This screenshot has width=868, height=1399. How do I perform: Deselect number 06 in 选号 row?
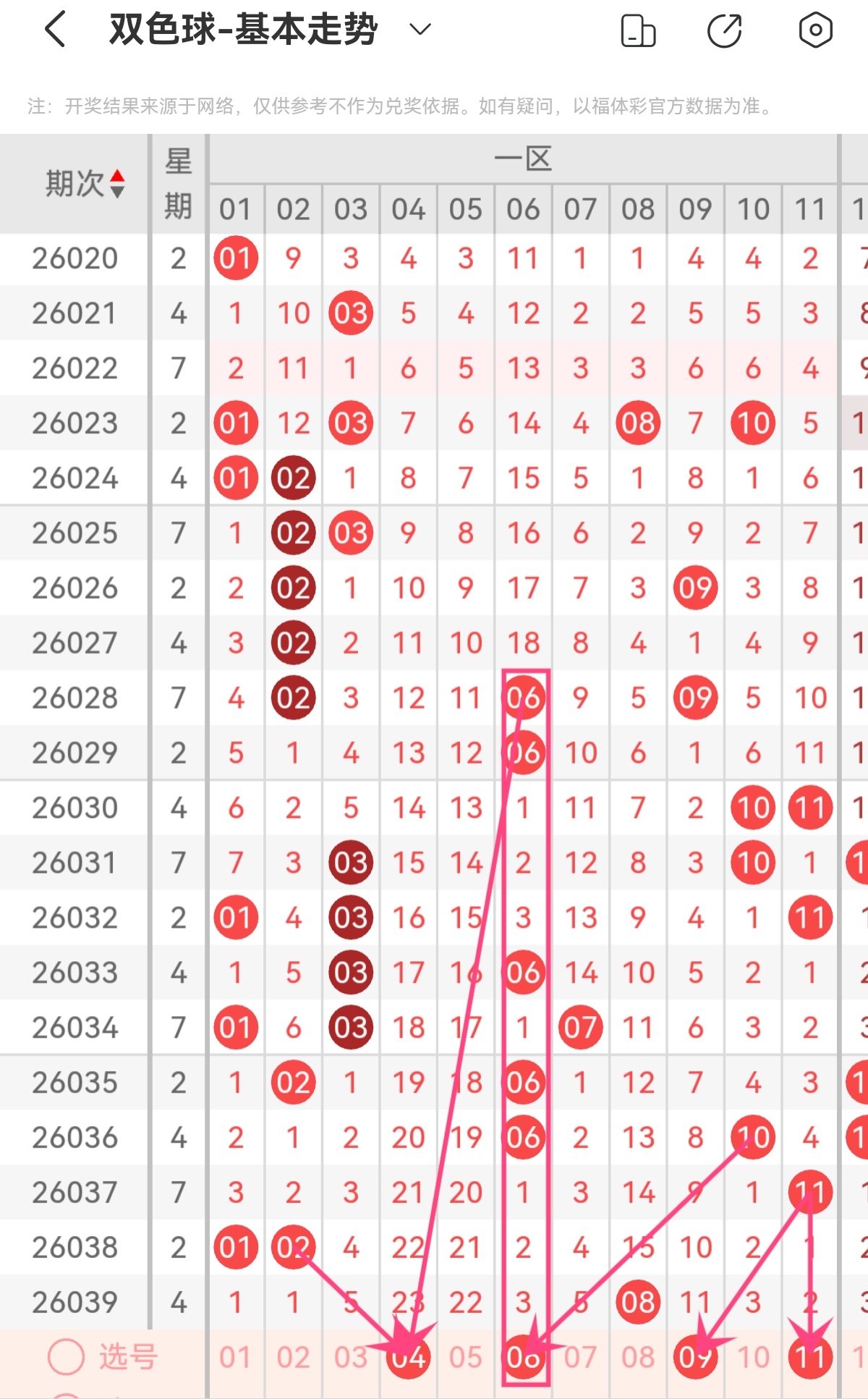point(523,1358)
